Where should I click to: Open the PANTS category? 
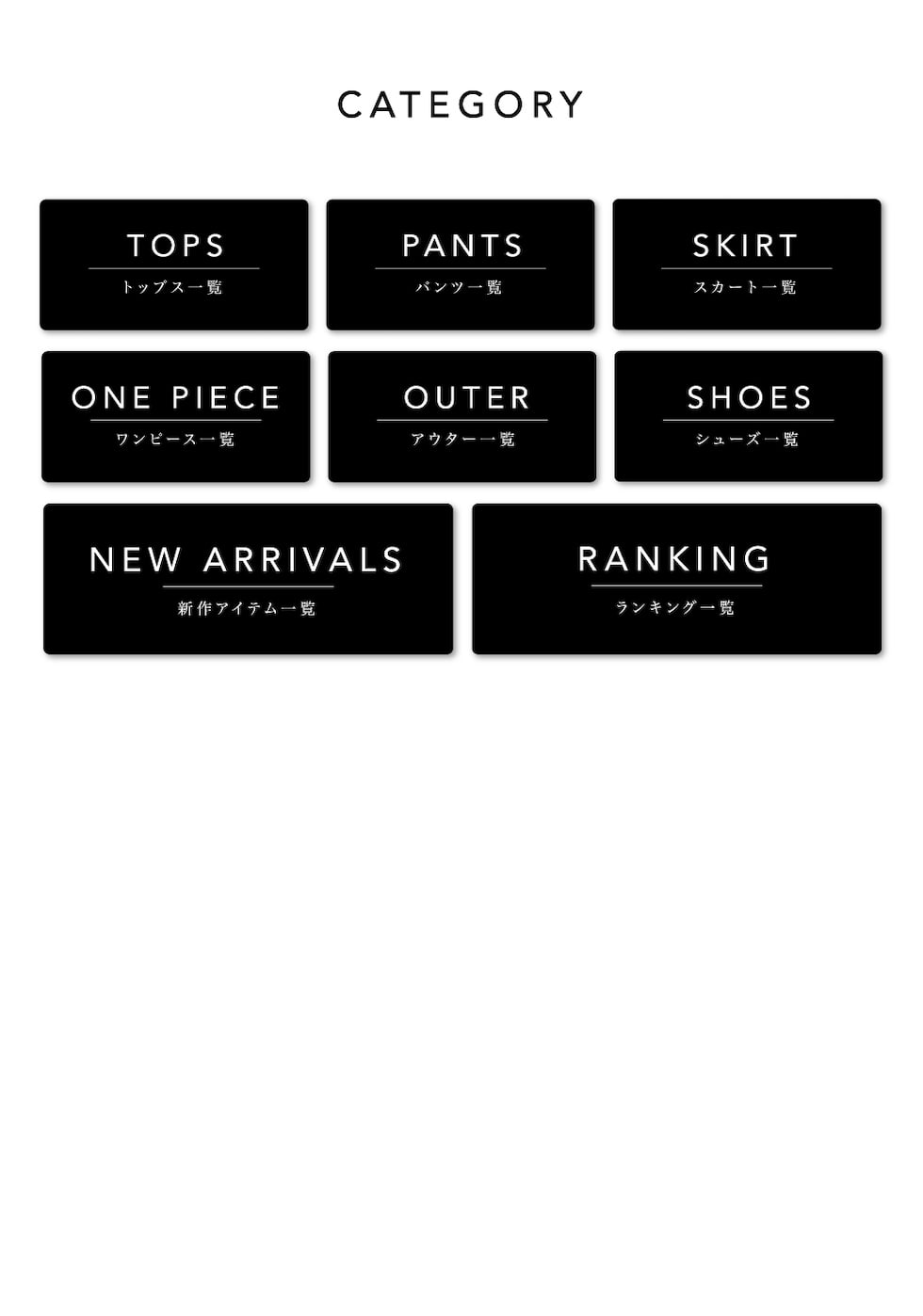tap(461, 265)
